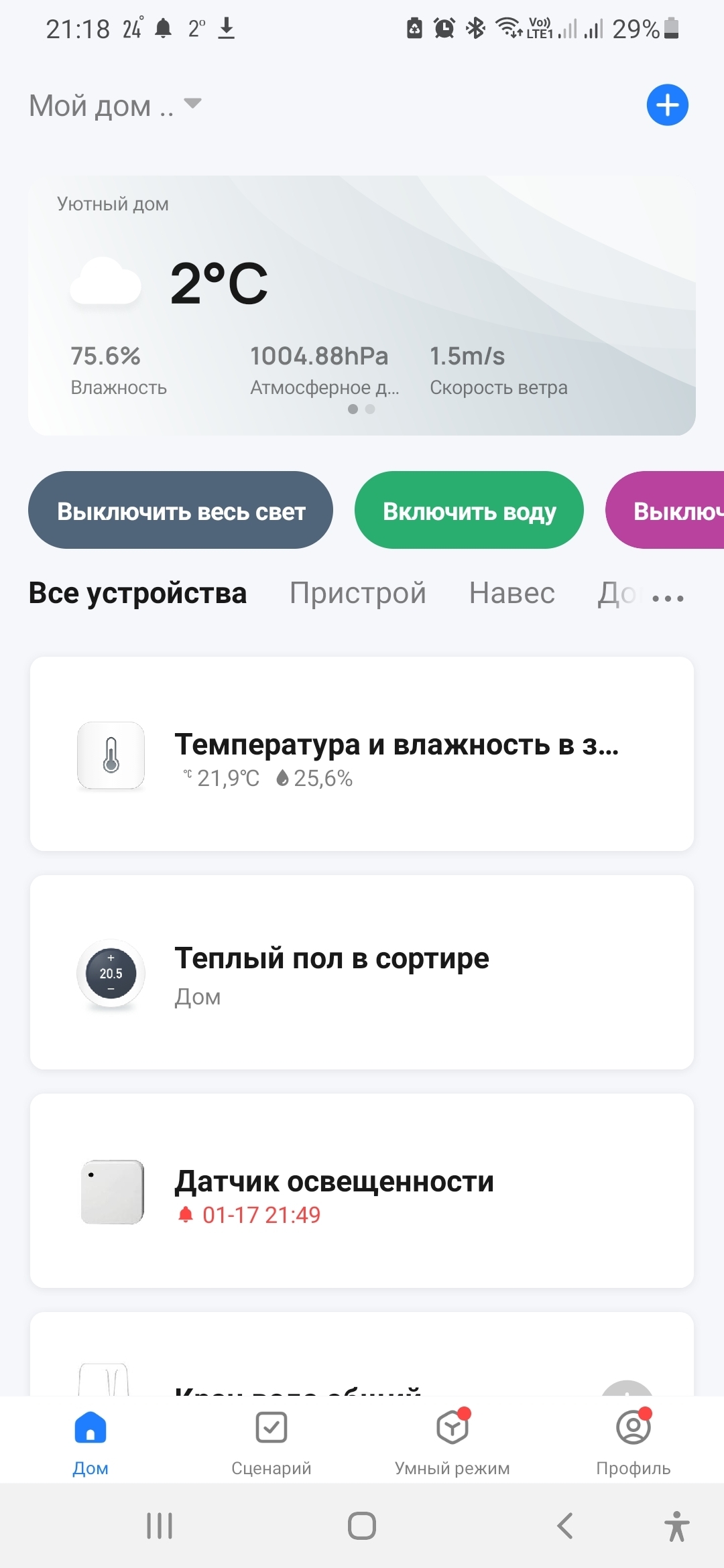Viewport: 724px width, 1568px height.
Task: Go back with the system back button
Action: (x=565, y=1526)
